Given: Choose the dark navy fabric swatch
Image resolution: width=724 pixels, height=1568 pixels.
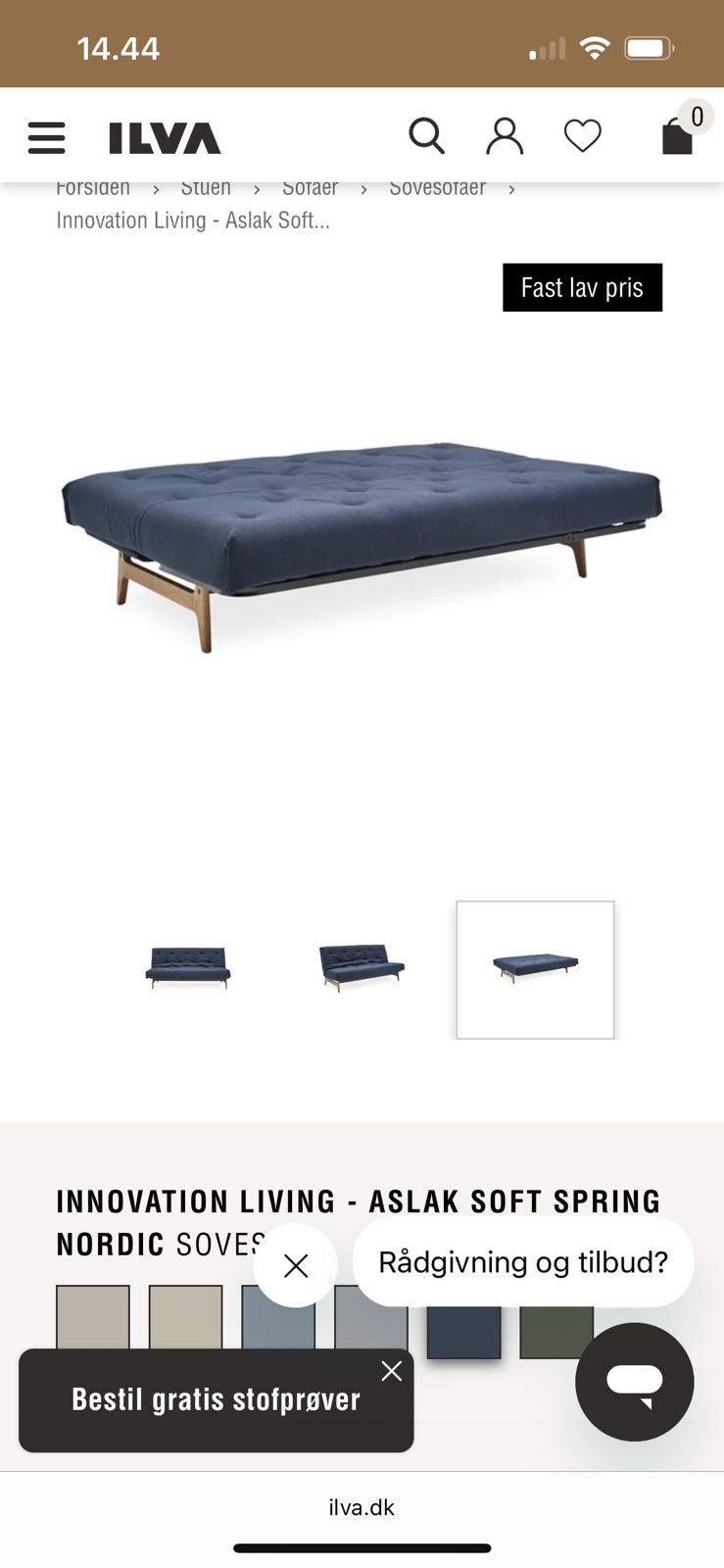Looking at the screenshot, I should pos(463,1332).
